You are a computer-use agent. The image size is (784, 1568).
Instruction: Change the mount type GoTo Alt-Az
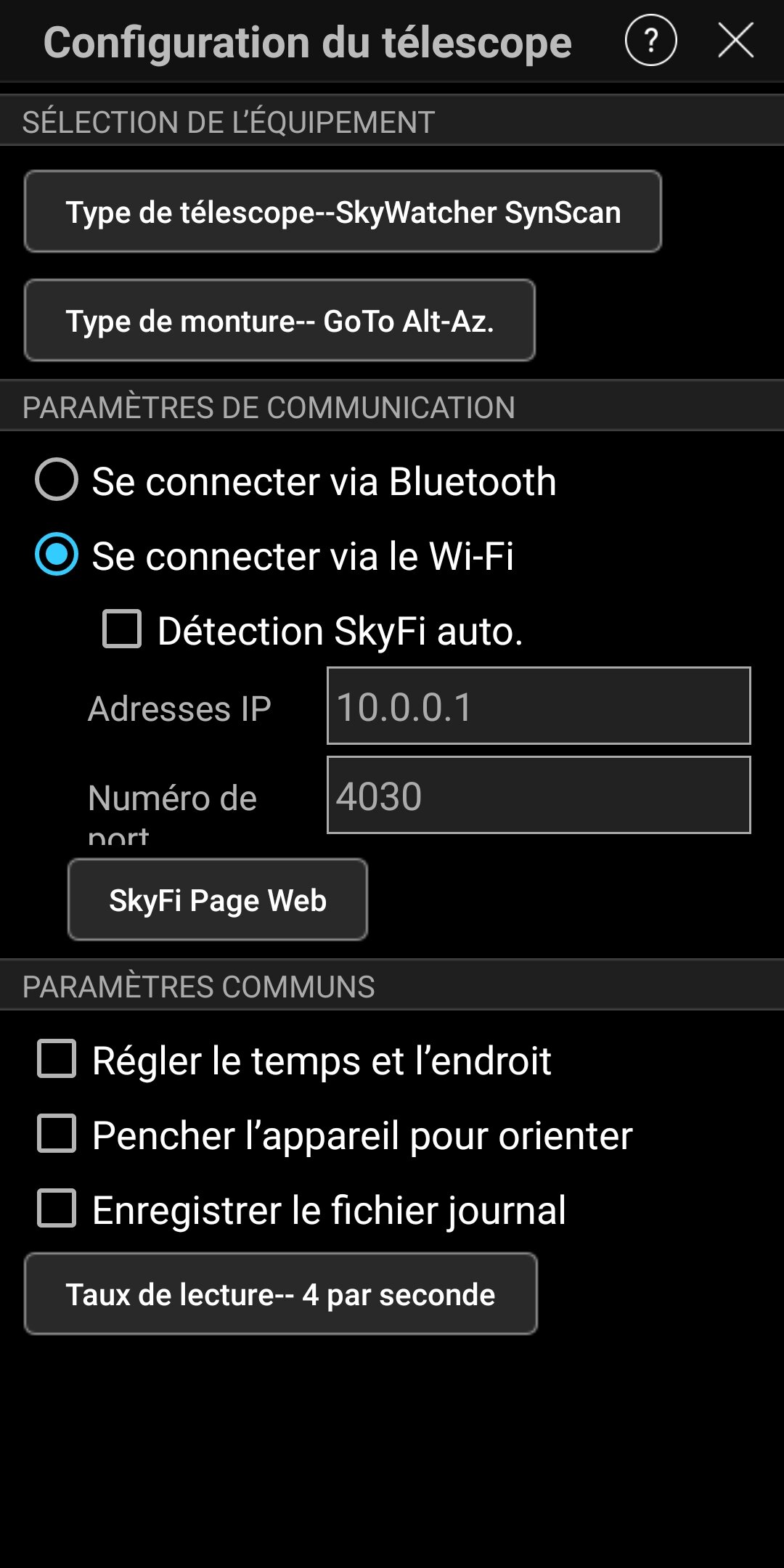279,321
